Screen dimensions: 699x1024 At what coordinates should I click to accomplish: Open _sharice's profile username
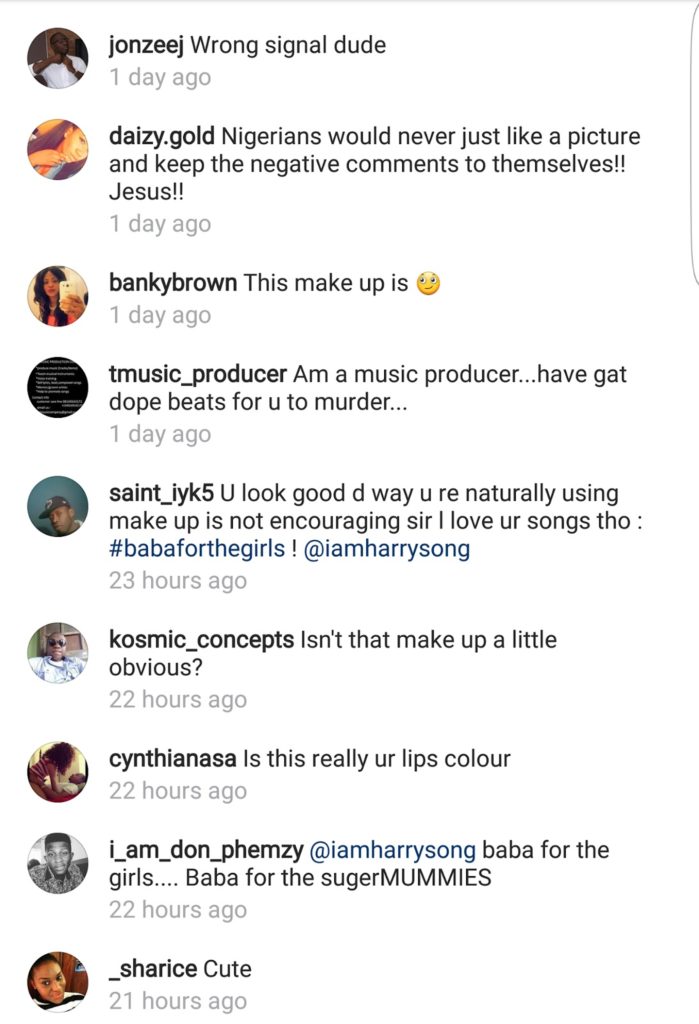(x=152, y=968)
